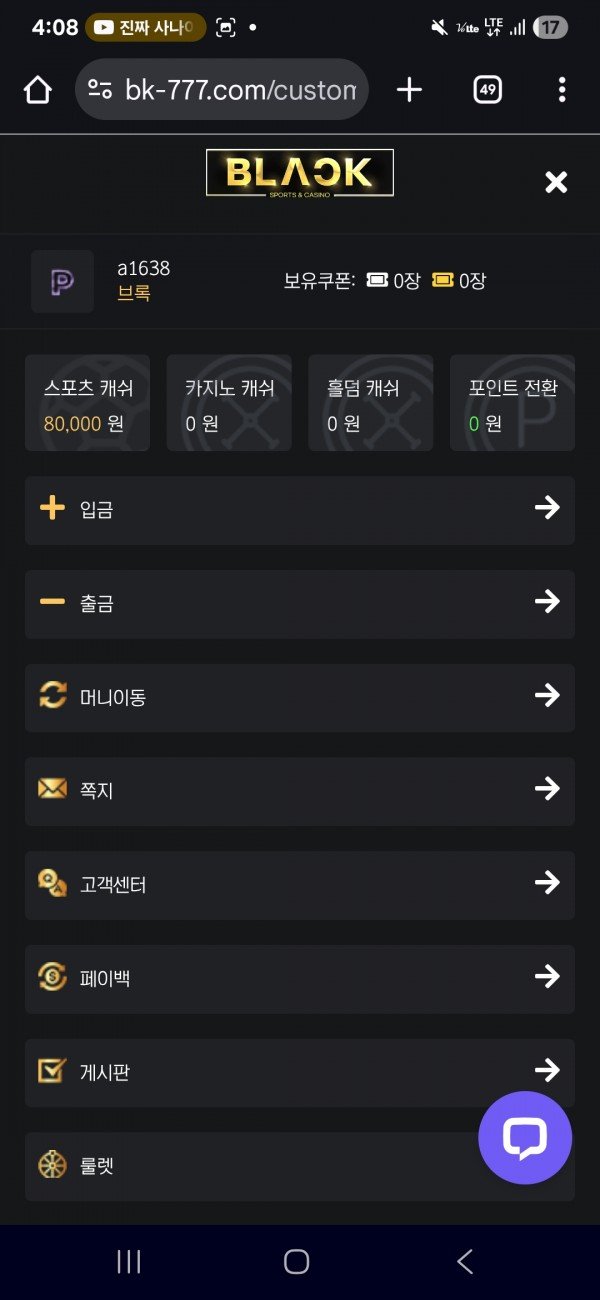Close the side menu with the X
The height and width of the screenshot is (1300, 600).
(556, 181)
